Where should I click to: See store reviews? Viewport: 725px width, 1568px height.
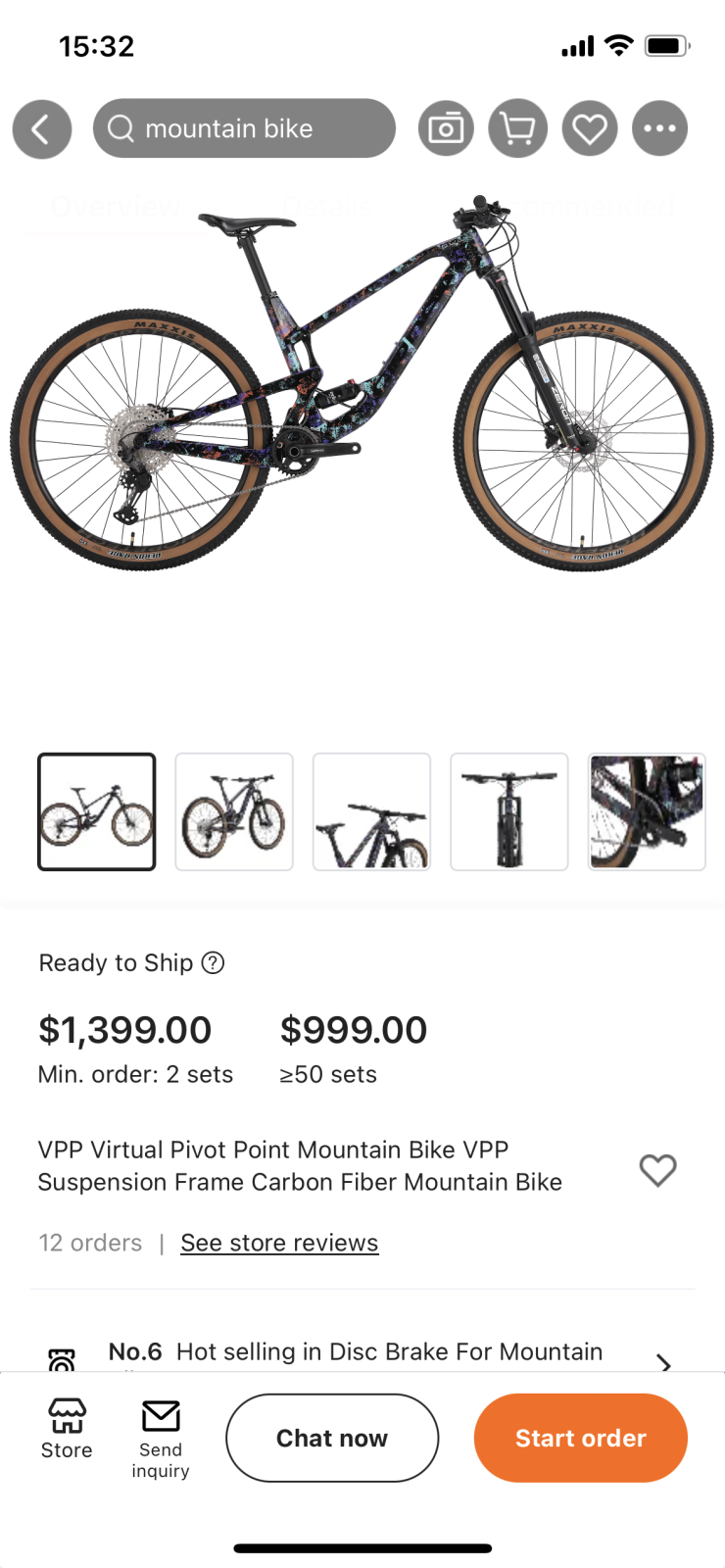279,1243
